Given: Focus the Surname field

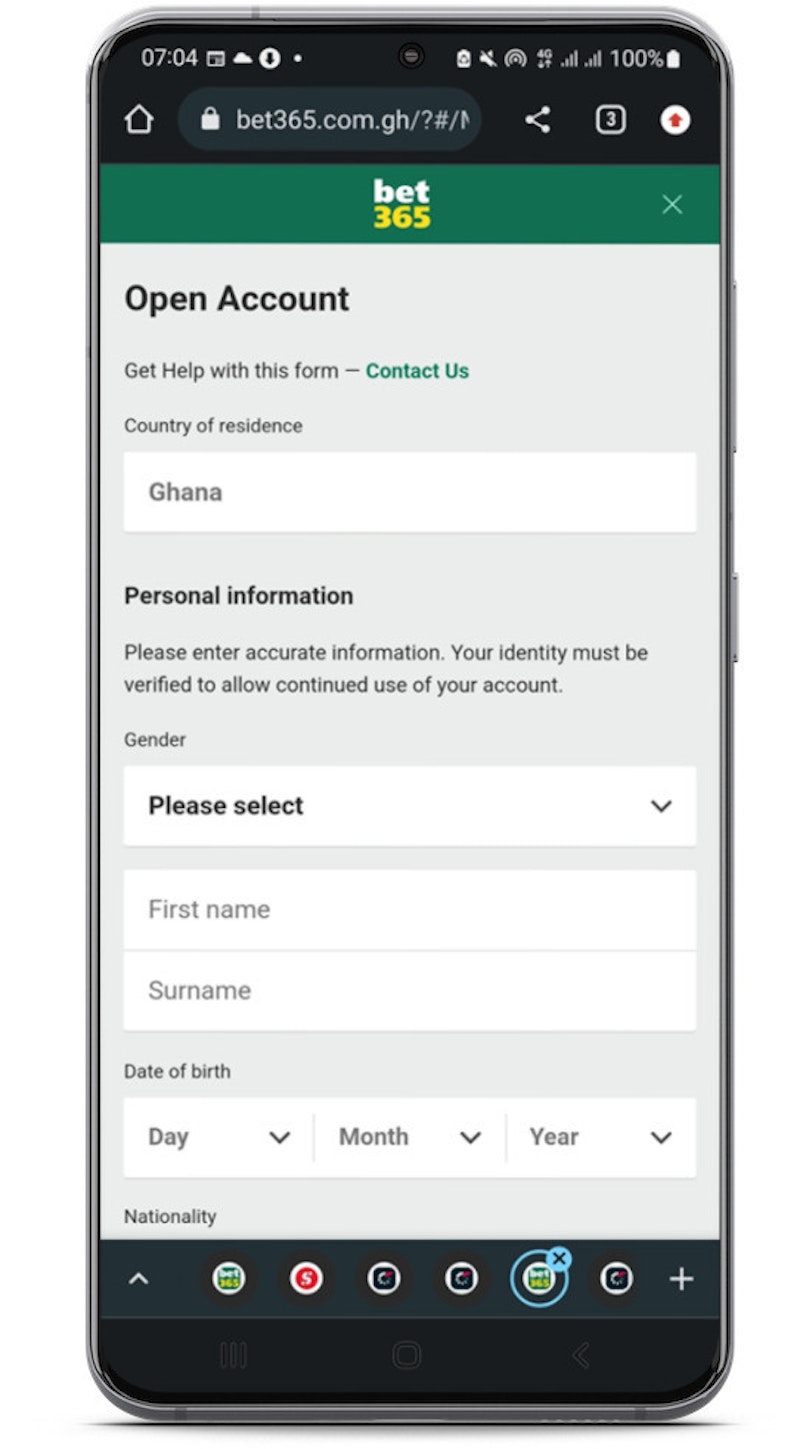Looking at the screenshot, I should (409, 990).
